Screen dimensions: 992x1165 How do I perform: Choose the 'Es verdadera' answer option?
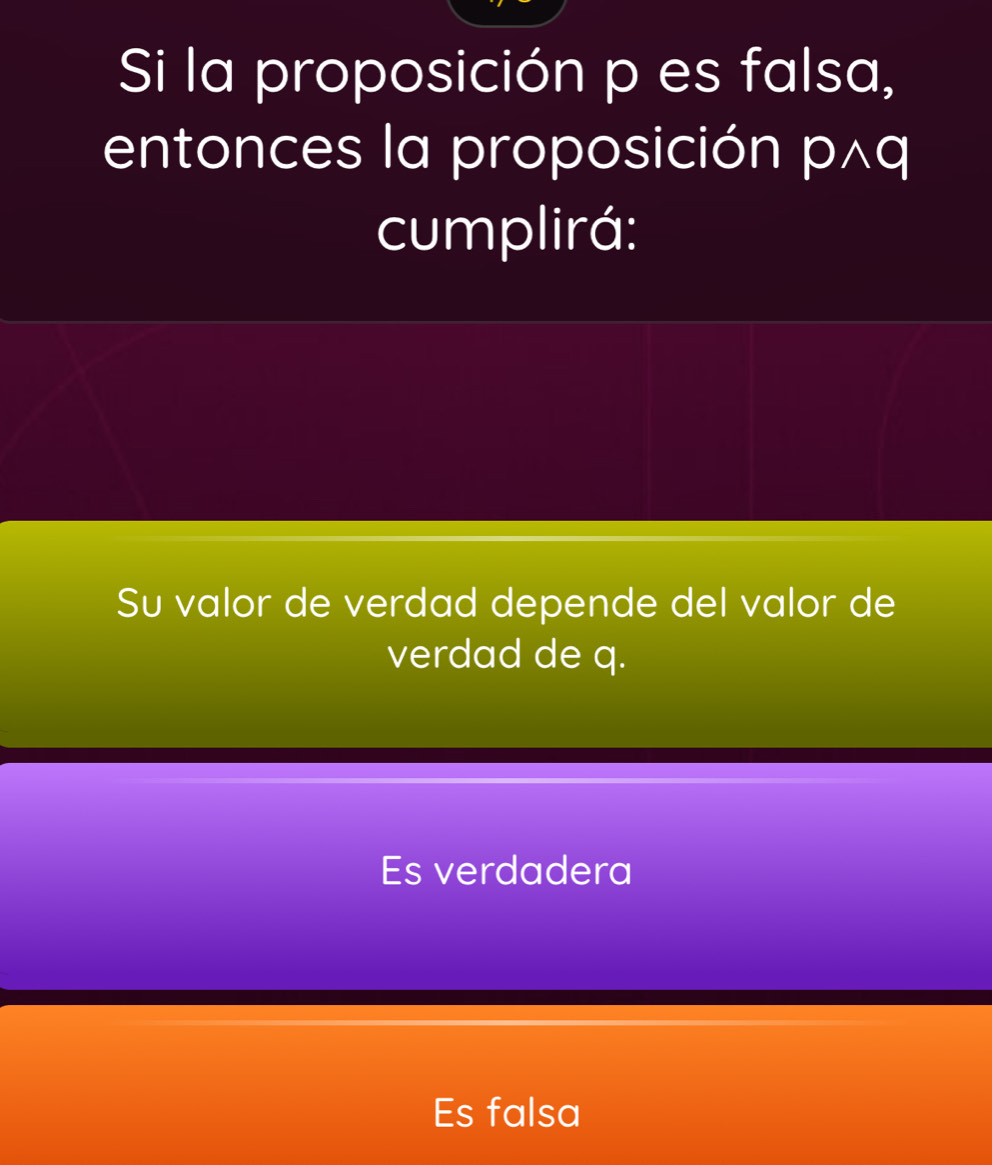click(505, 872)
